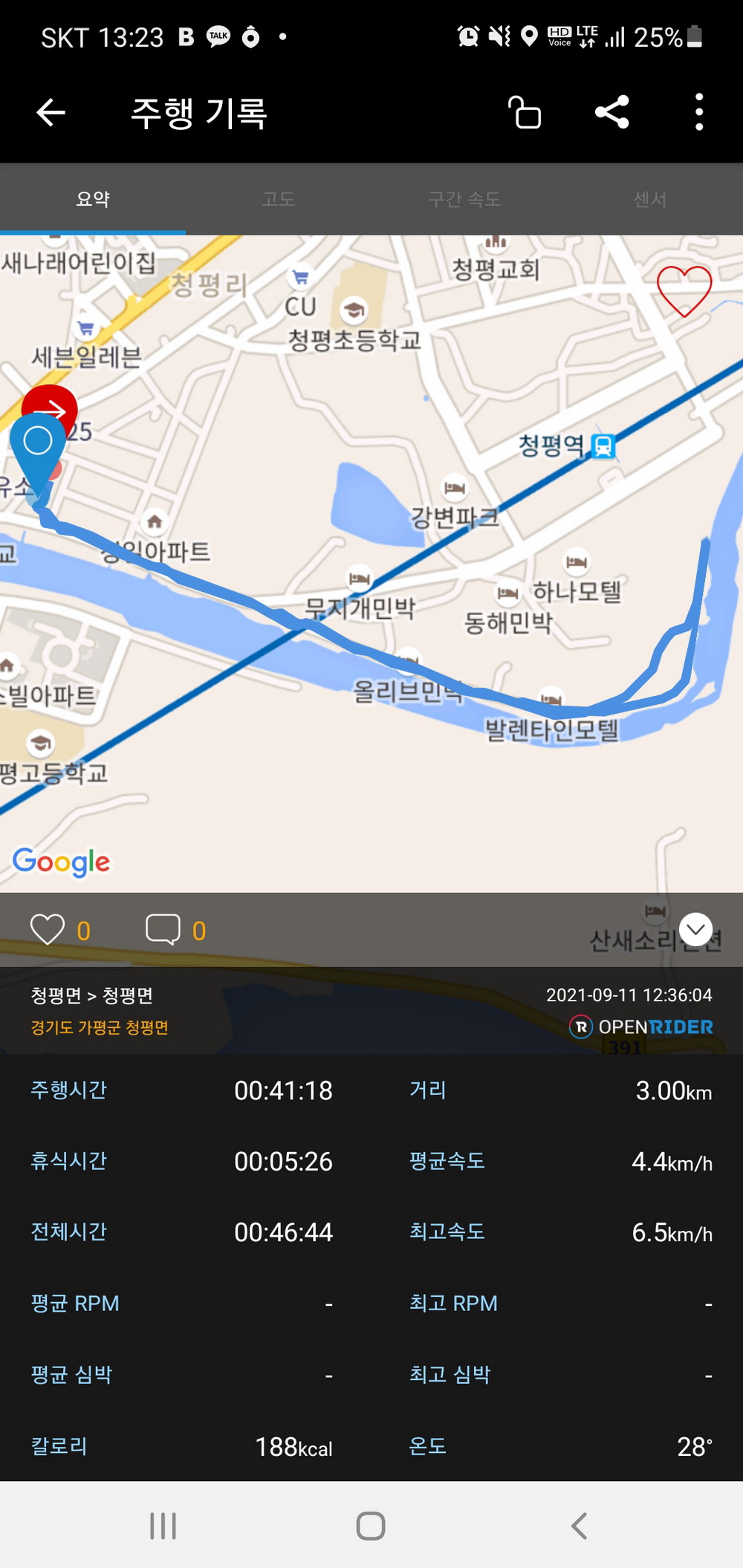Viewport: 743px width, 1568px height.
Task: Open recent apps from navigation bar
Action: 163,1526
